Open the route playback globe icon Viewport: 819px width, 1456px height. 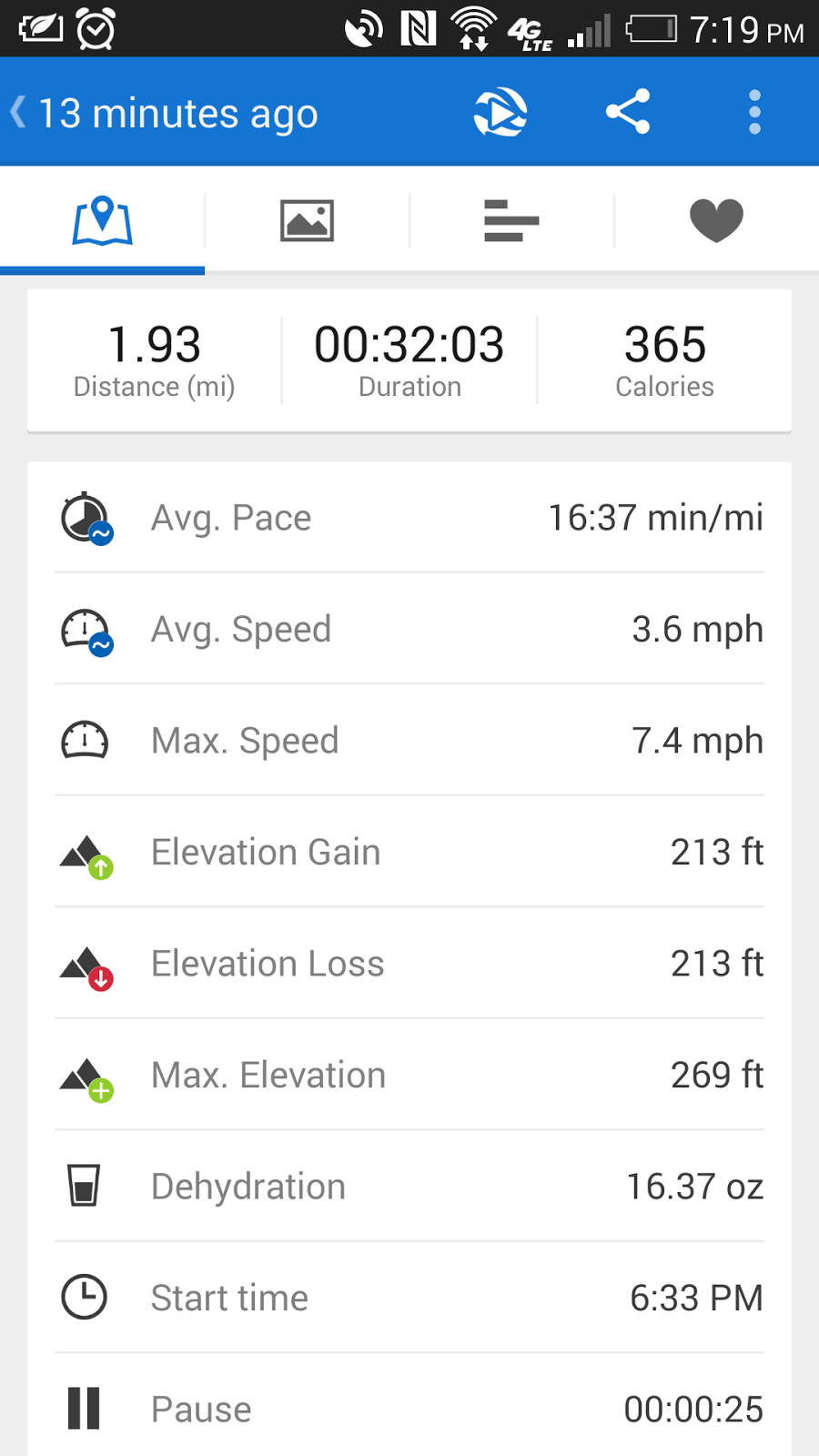[x=500, y=113]
